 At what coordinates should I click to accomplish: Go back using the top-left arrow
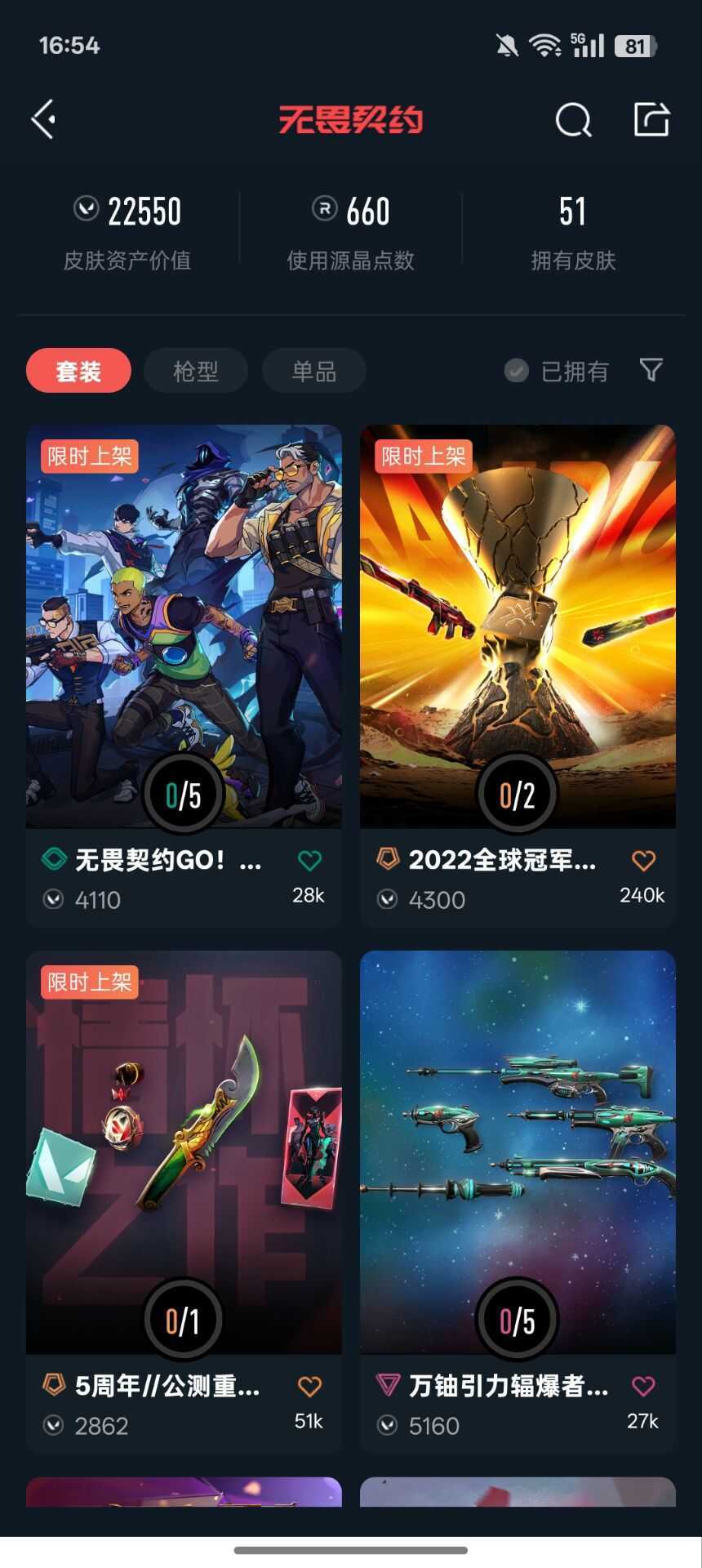44,119
